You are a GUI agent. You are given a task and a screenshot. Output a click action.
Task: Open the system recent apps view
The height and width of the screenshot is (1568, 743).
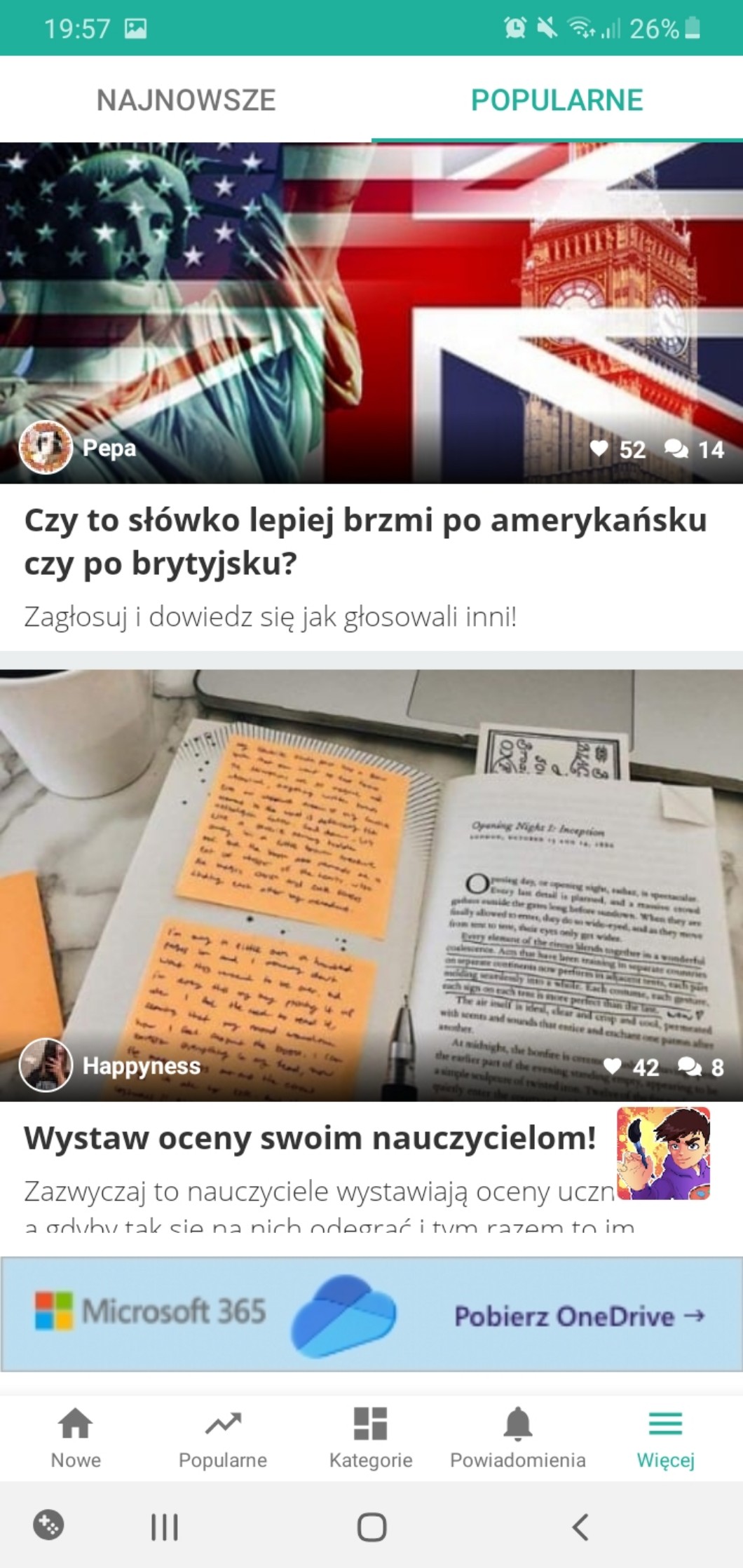pyautogui.click(x=165, y=1526)
